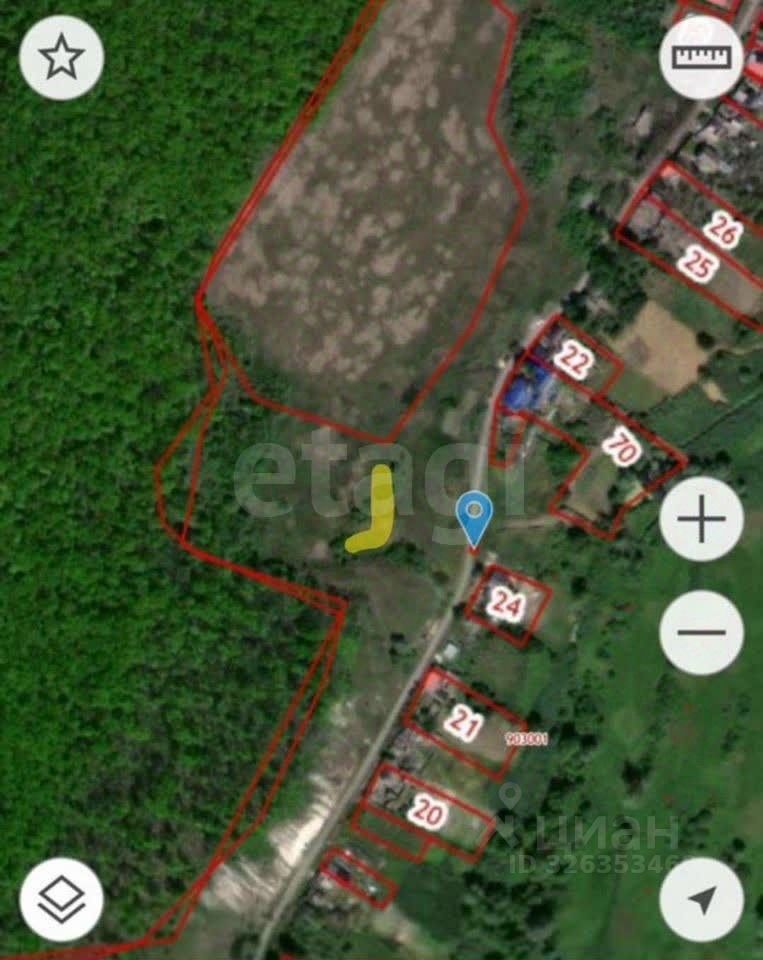Add this place to favorites with the star
Screen dimensions: 763x960
(x=61, y=58)
